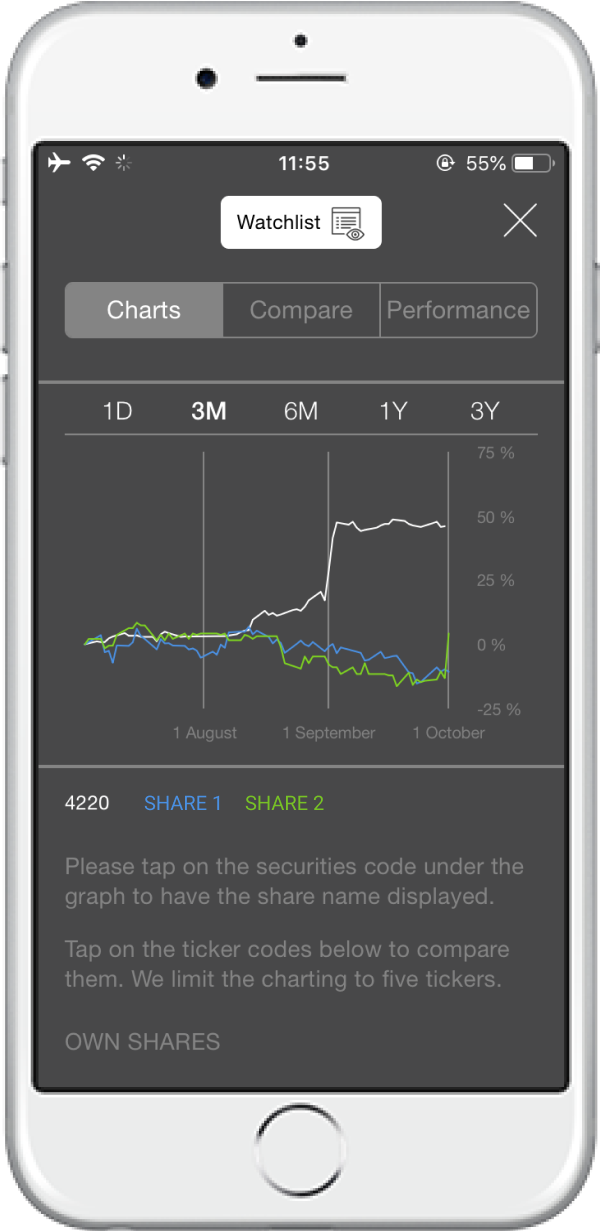Show the 1D chart range
The image size is (600, 1231).
click(x=118, y=411)
